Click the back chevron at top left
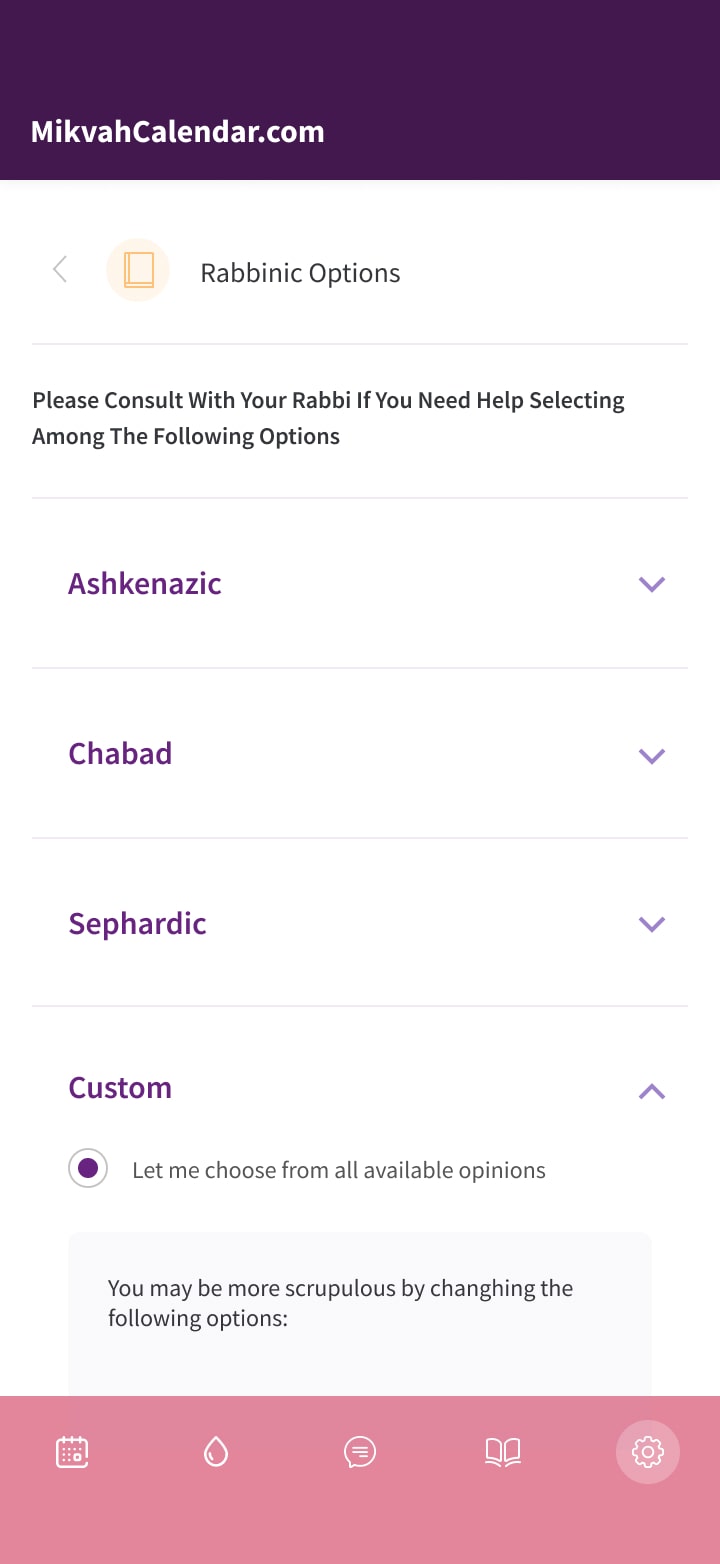This screenshot has height=1564, width=720. click(x=59, y=269)
